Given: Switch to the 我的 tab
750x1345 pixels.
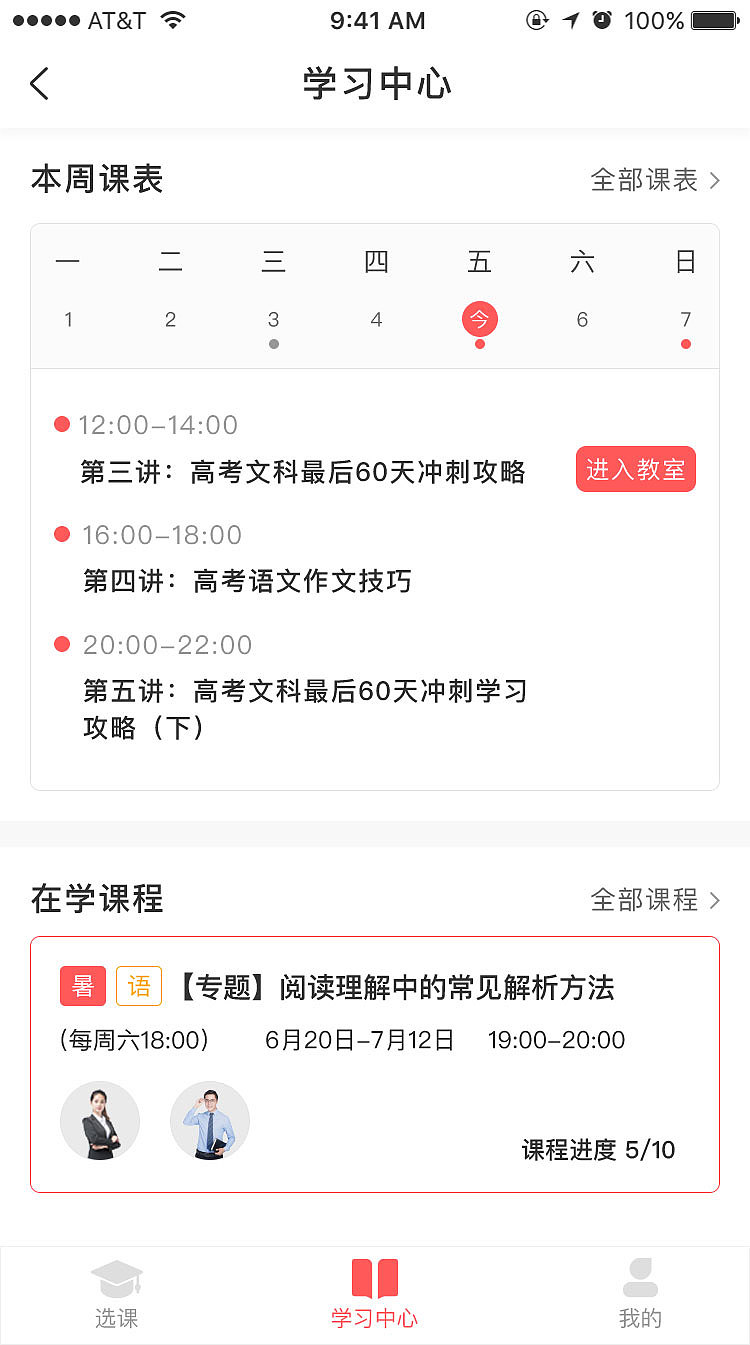Looking at the screenshot, I should click(x=640, y=1295).
